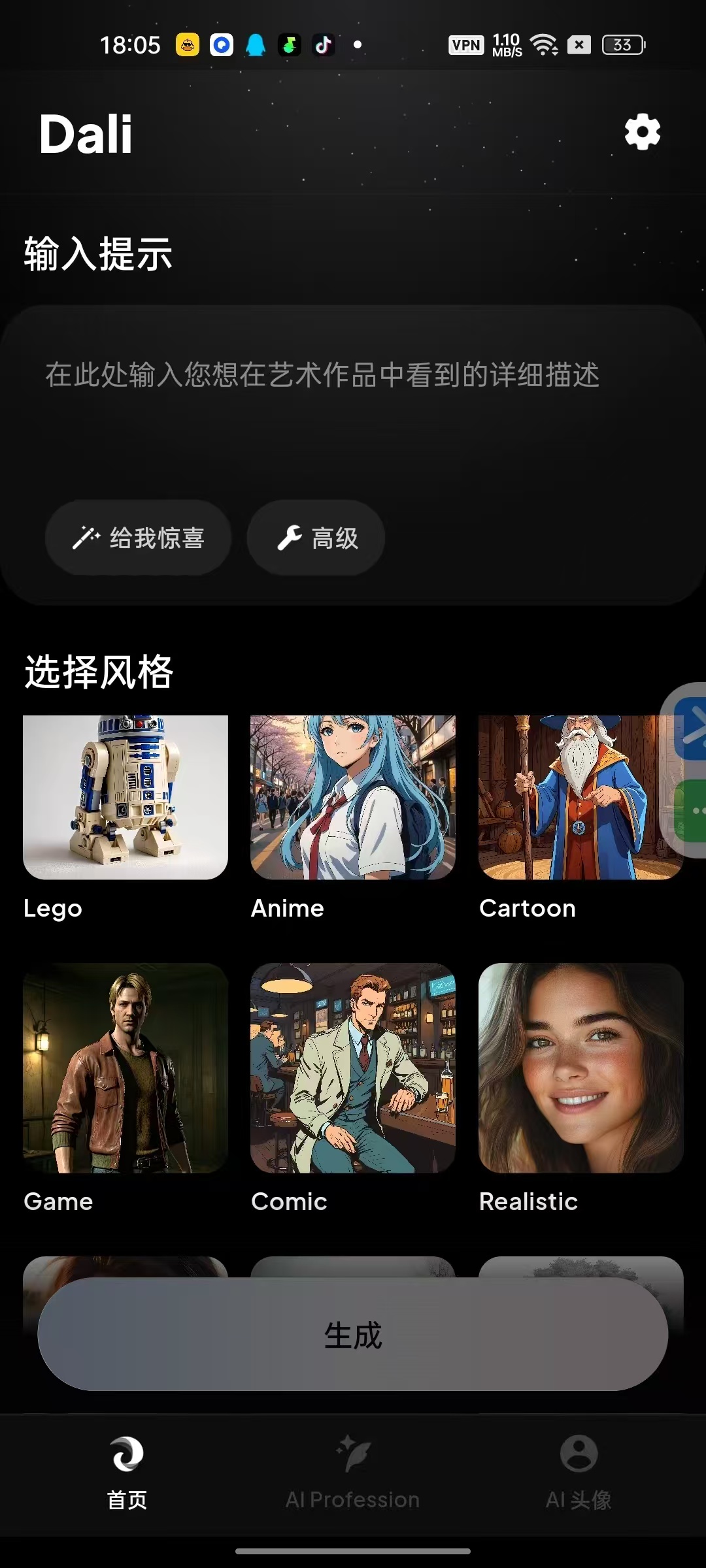Open the 高级 advanced options
This screenshot has height=1568, width=706.
click(316, 538)
